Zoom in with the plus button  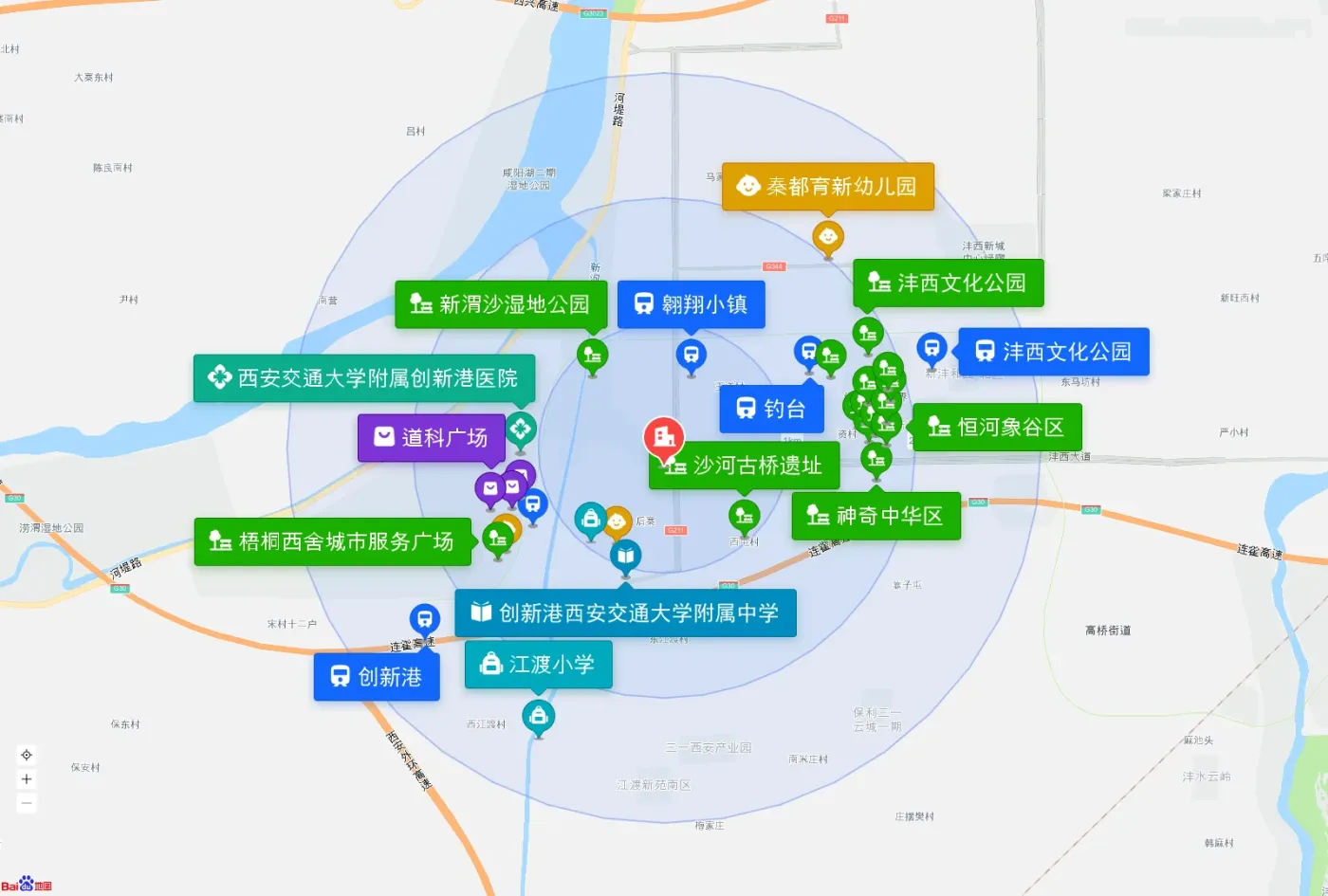pyautogui.click(x=27, y=779)
